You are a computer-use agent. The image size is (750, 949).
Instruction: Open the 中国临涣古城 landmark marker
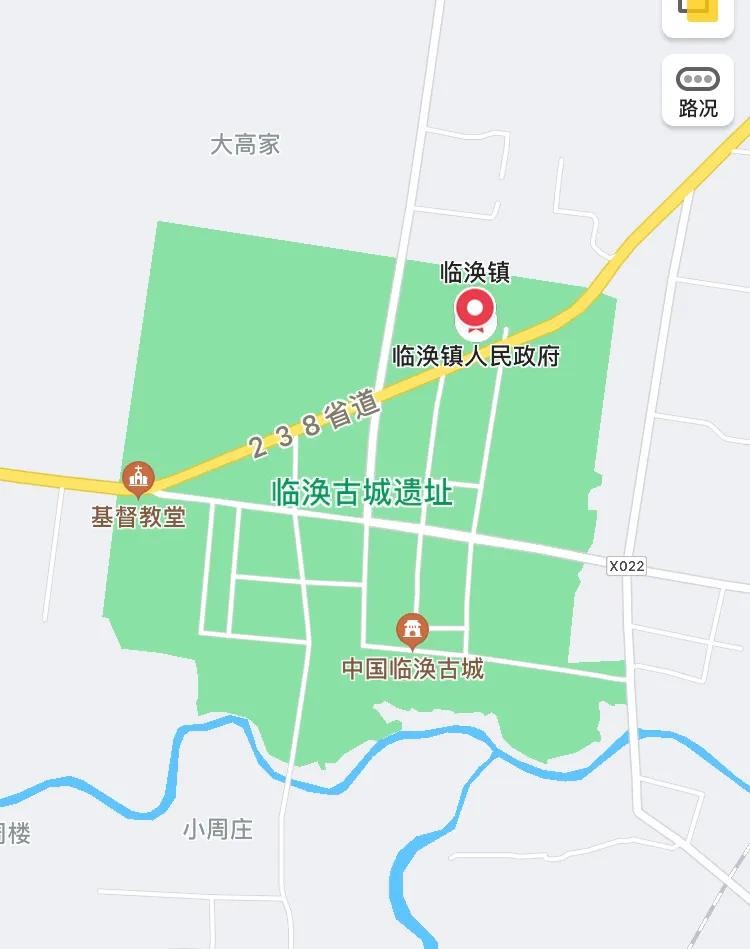pyautogui.click(x=412, y=630)
